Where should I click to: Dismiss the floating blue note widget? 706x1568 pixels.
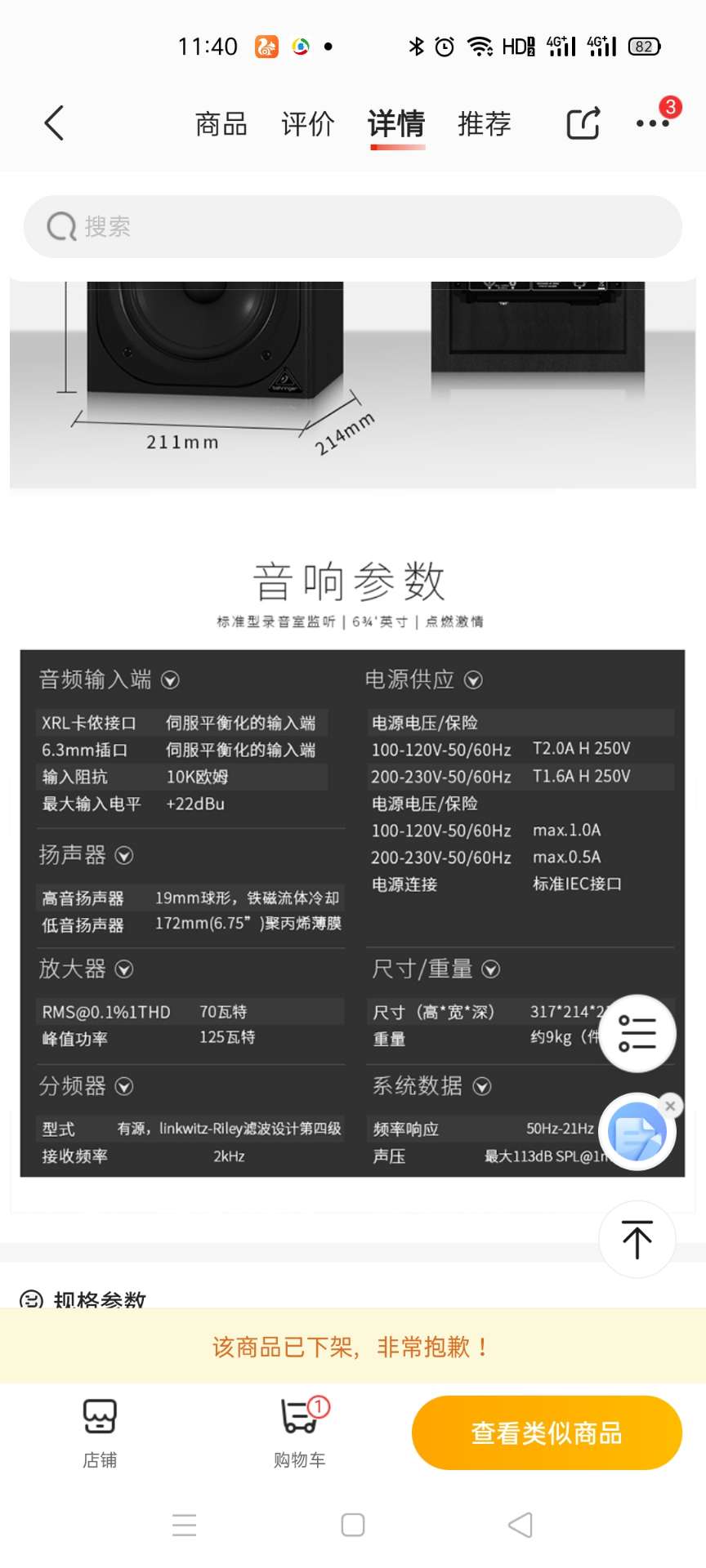pyautogui.click(x=670, y=1106)
